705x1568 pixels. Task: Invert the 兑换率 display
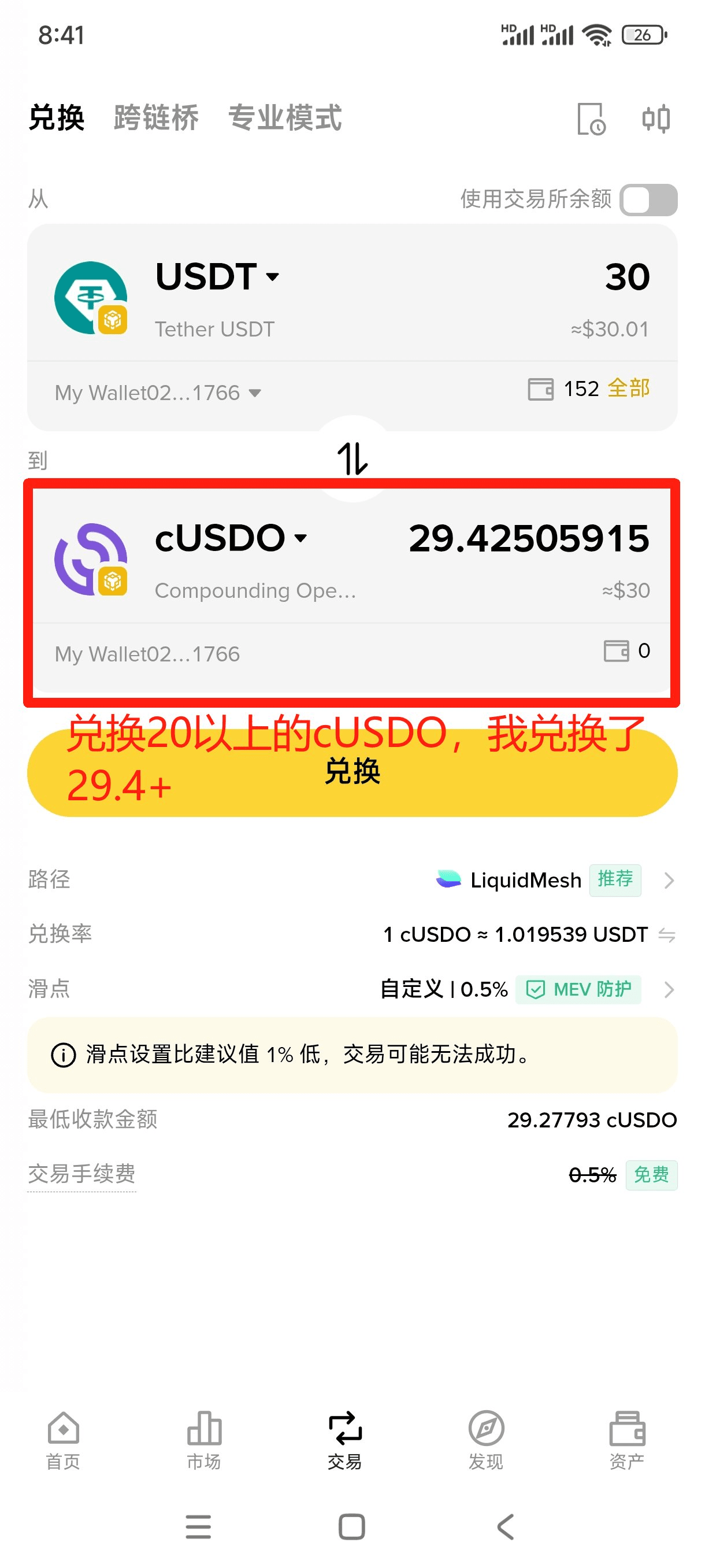[x=667, y=935]
